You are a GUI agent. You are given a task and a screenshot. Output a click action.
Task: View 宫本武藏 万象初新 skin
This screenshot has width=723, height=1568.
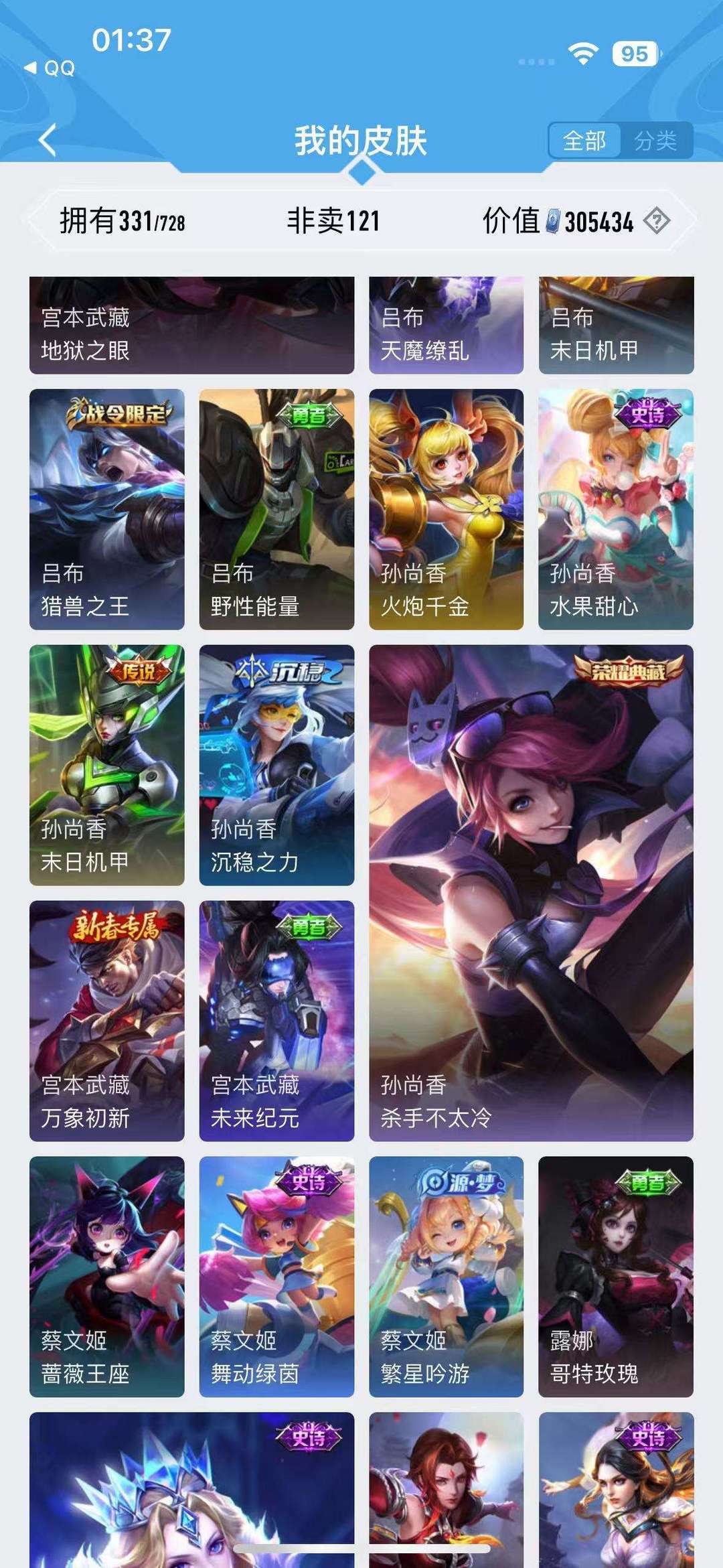tap(106, 1021)
